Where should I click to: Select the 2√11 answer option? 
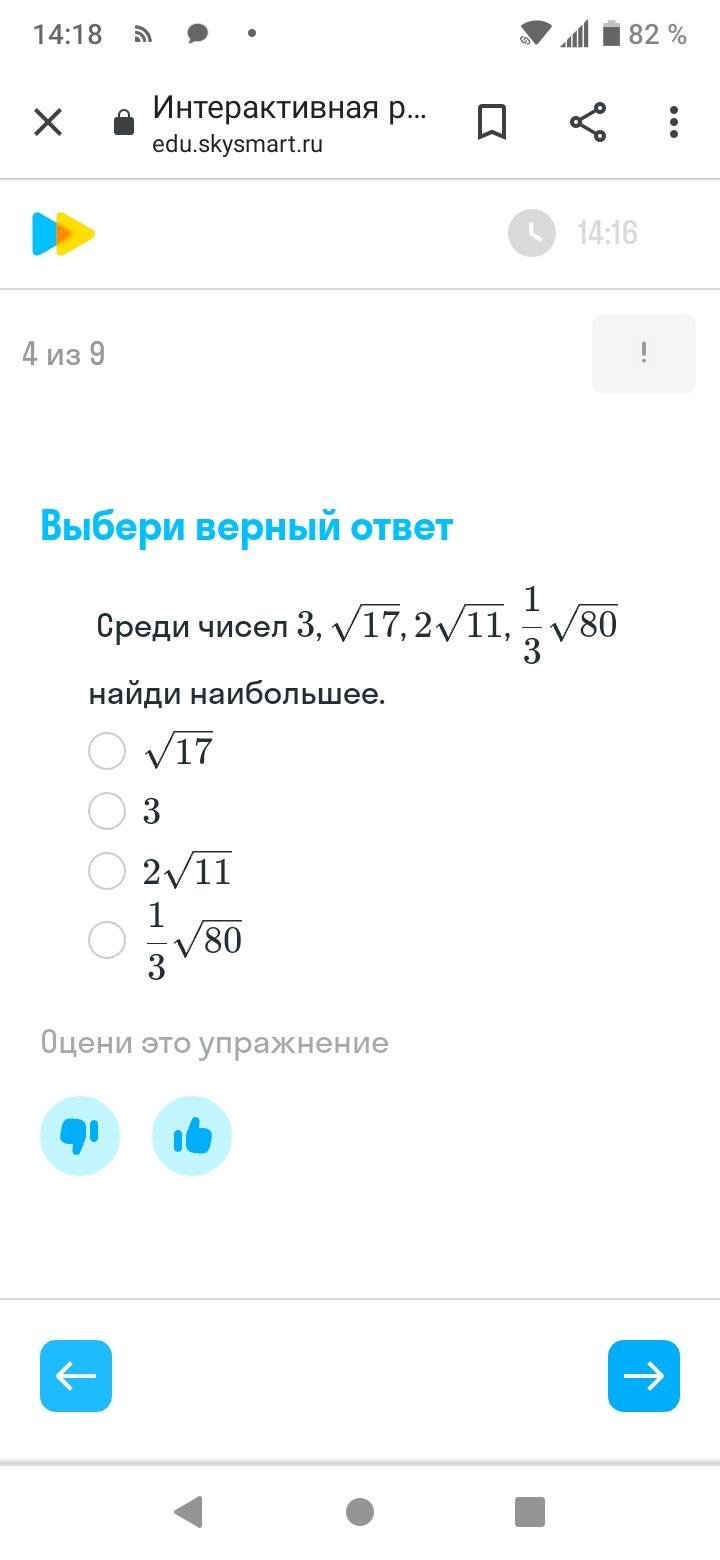(x=107, y=871)
